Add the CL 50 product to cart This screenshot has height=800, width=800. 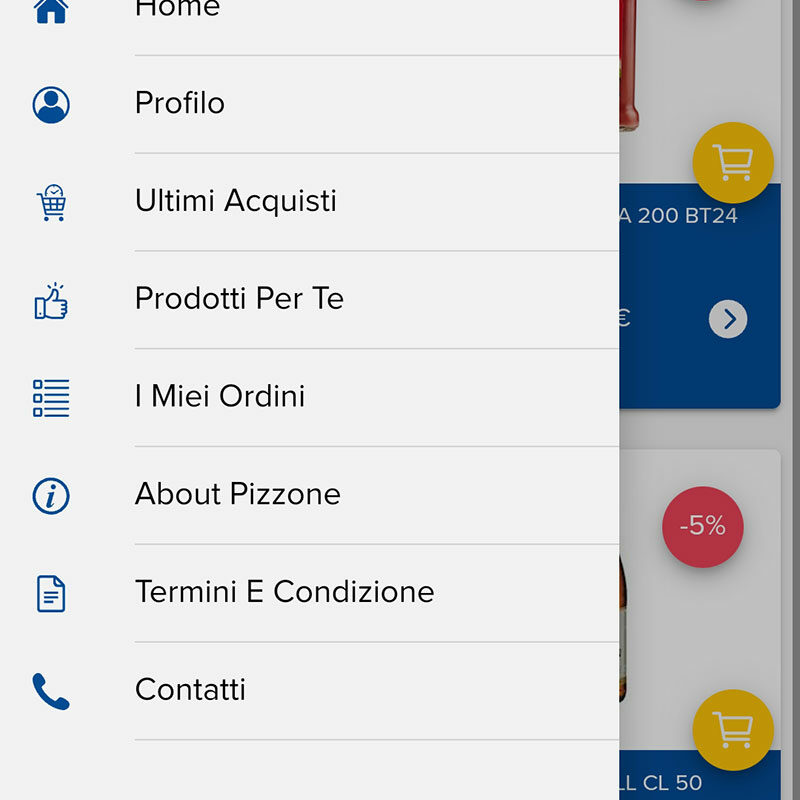coord(733,730)
